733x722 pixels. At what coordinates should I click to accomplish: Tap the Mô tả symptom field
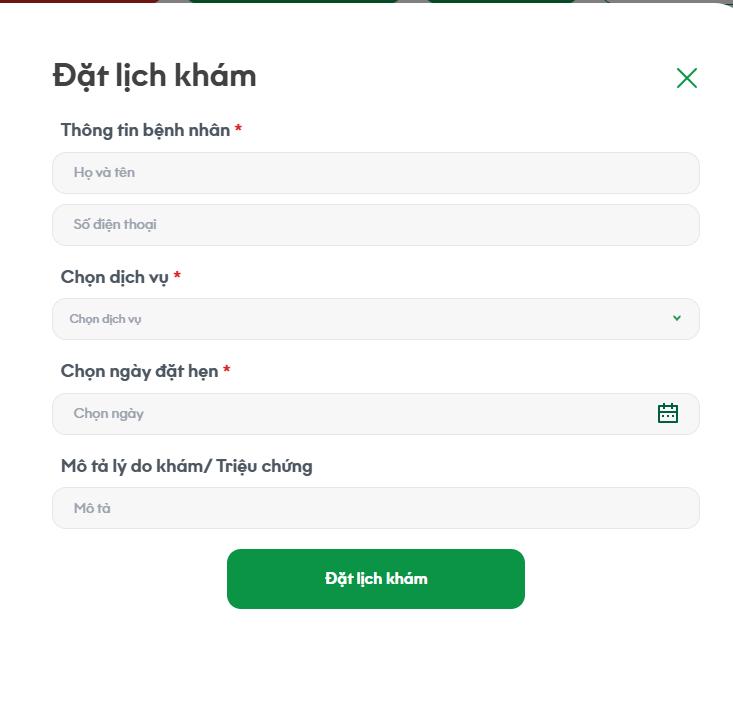[375, 508]
